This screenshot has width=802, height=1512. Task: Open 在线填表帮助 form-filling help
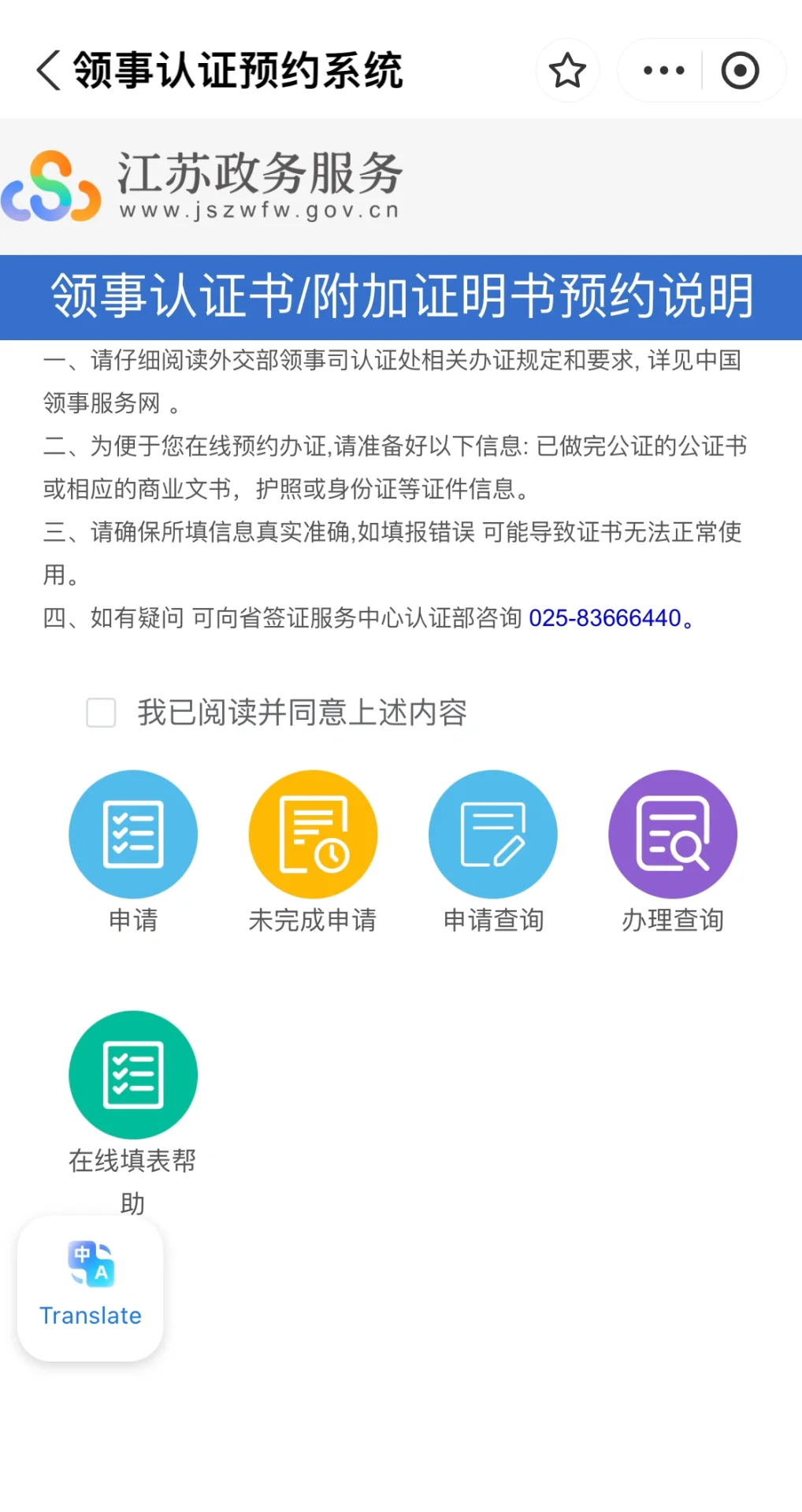[133, 1076]
